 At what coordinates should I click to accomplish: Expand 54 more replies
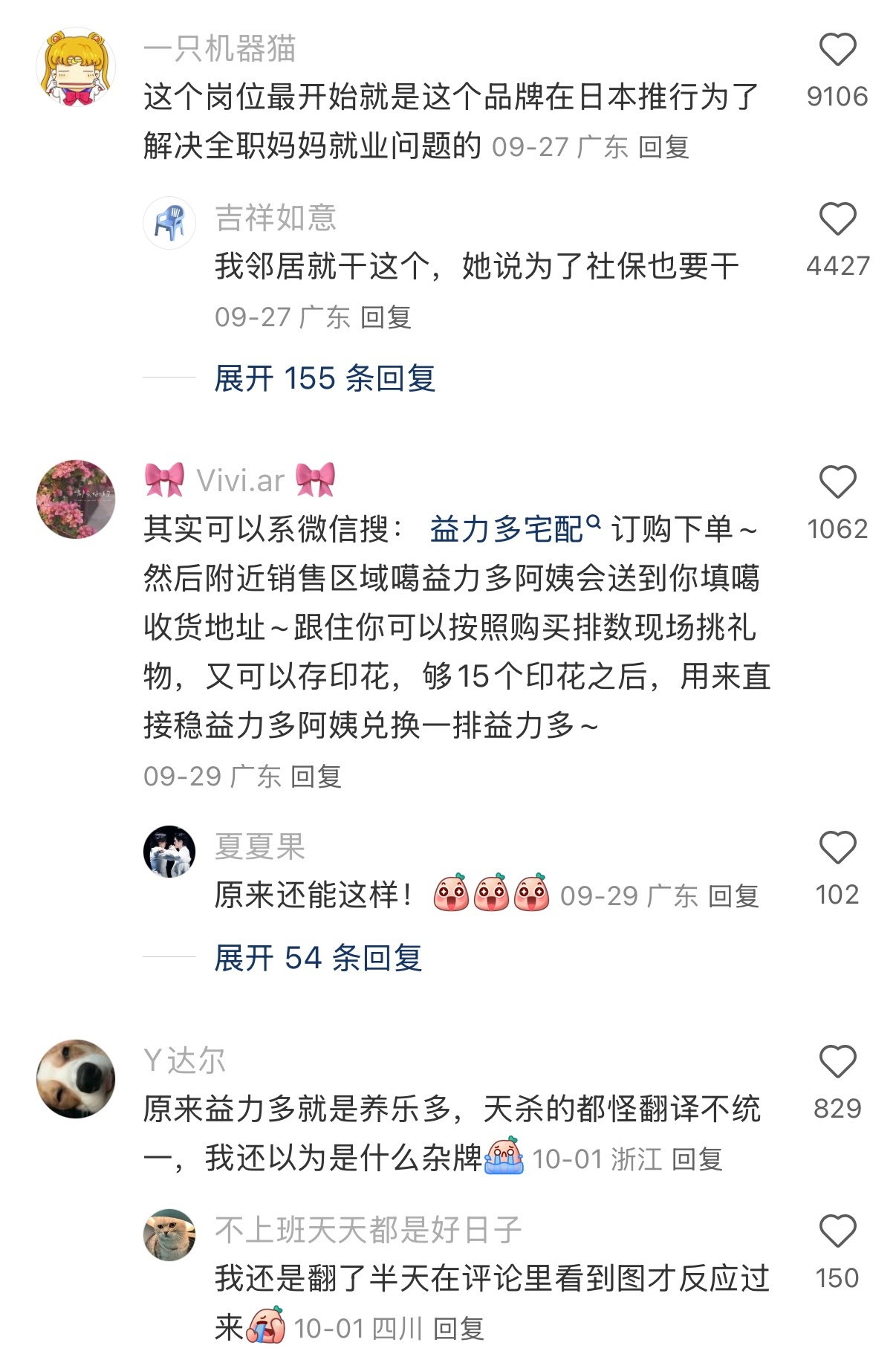(x=317, y=958)
